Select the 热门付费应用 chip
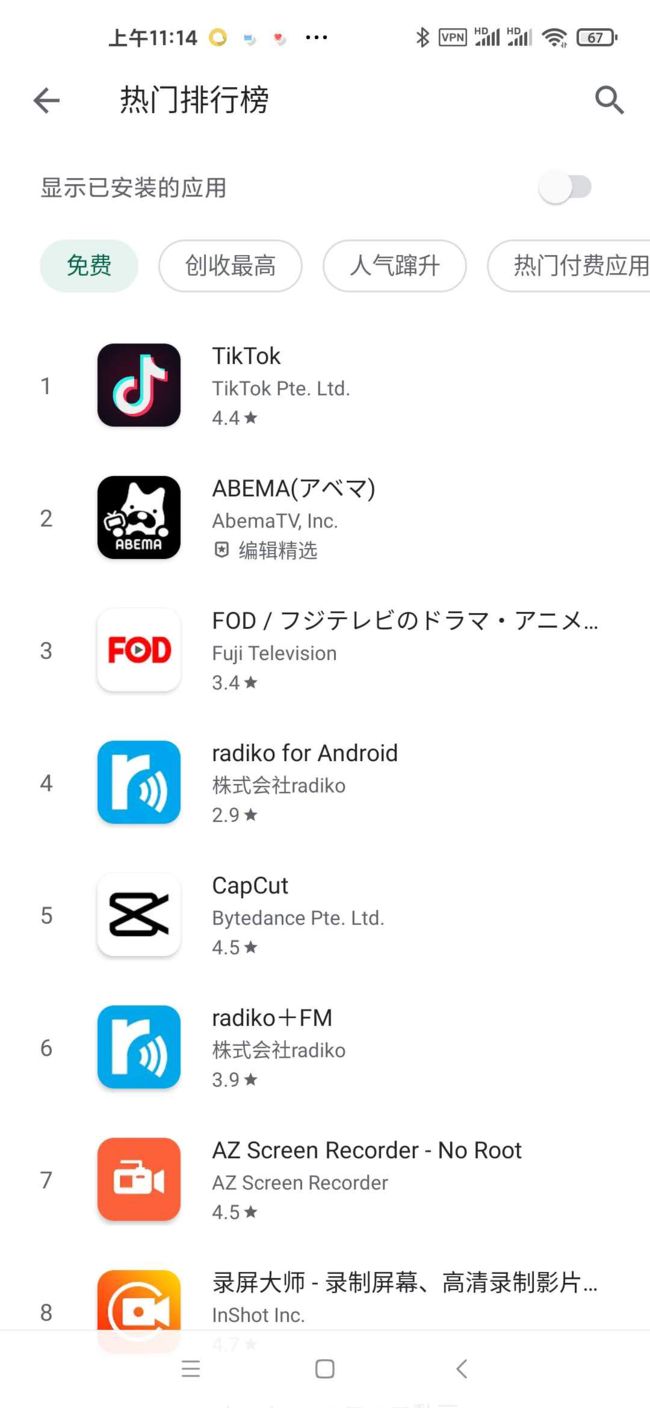The width and height of the screenshot is (650, 1408). point(570,266)
